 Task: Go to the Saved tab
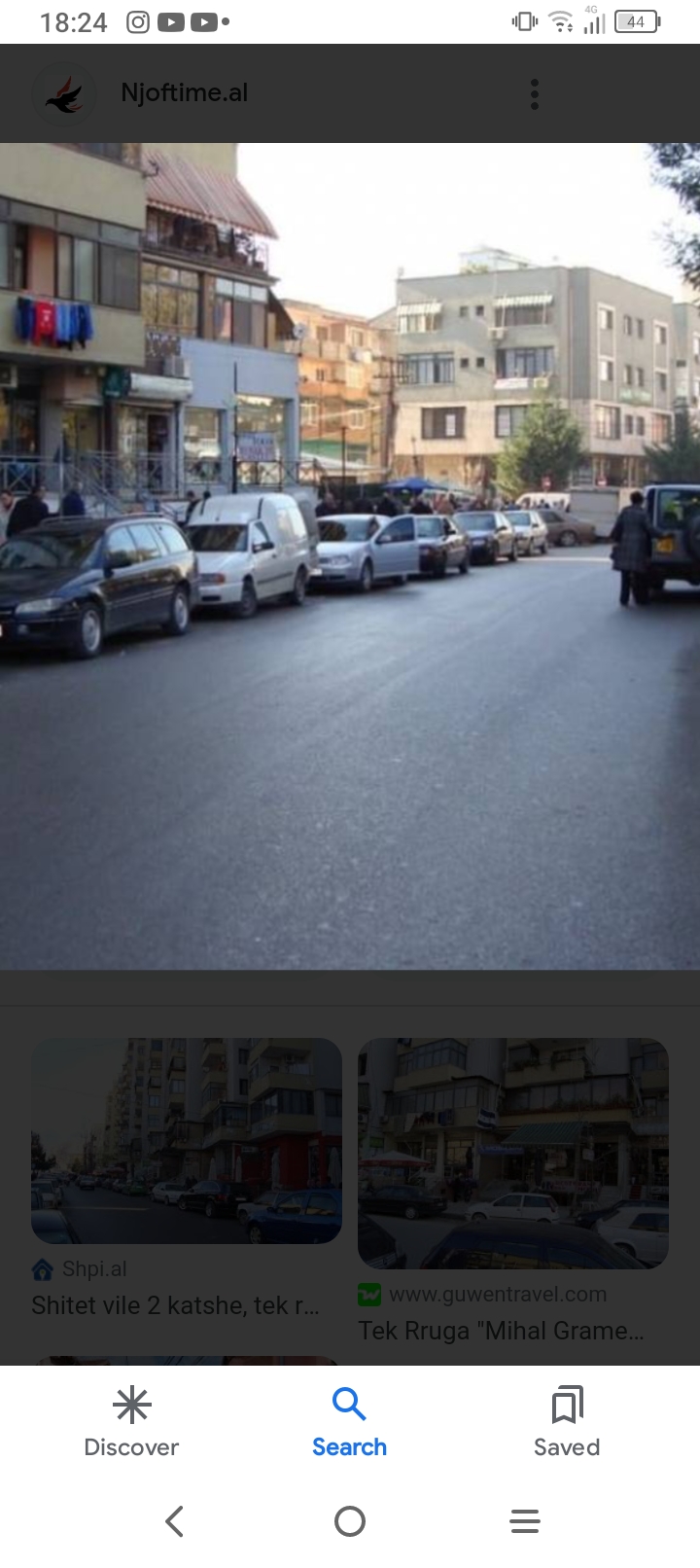point(566,1422)
